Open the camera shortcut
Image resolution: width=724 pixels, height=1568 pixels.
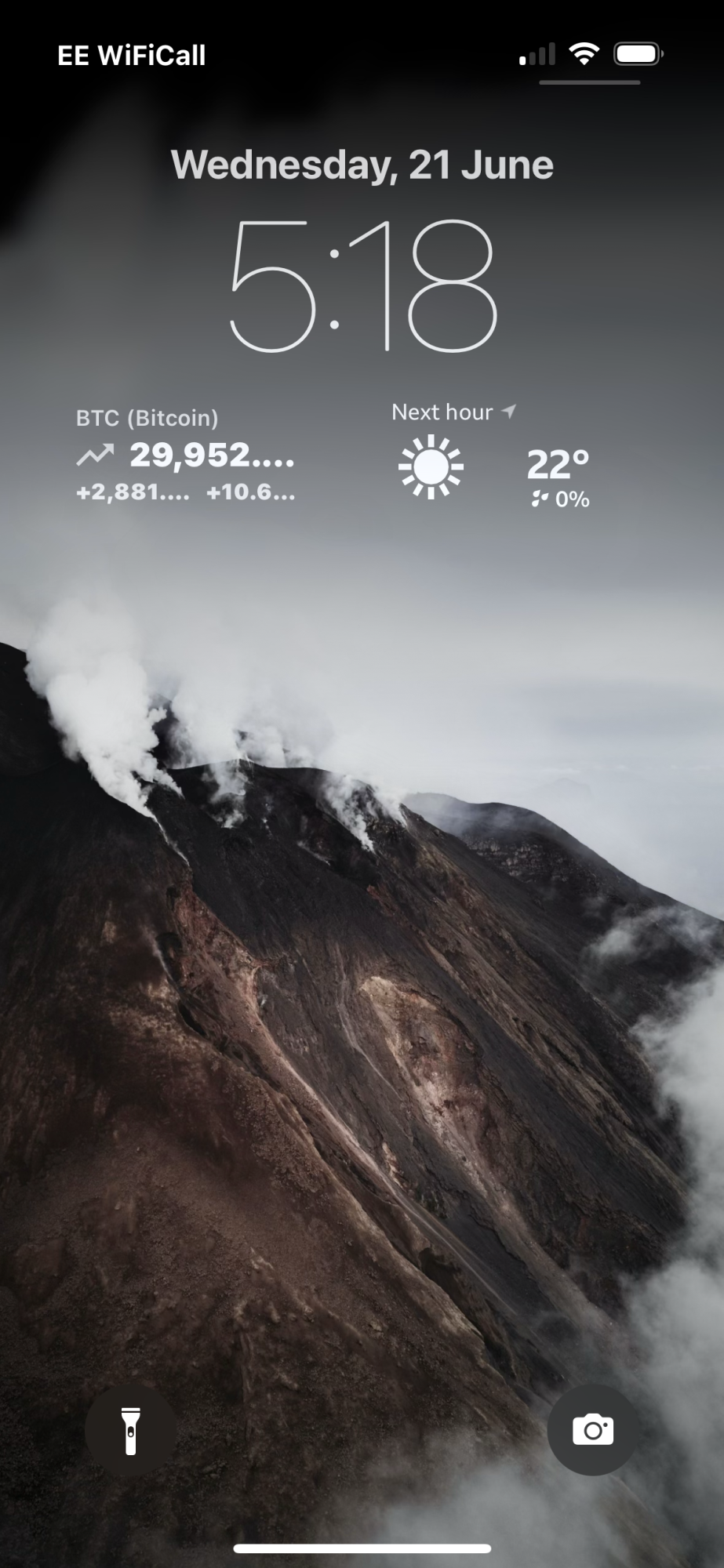(x=593, y=1430)
